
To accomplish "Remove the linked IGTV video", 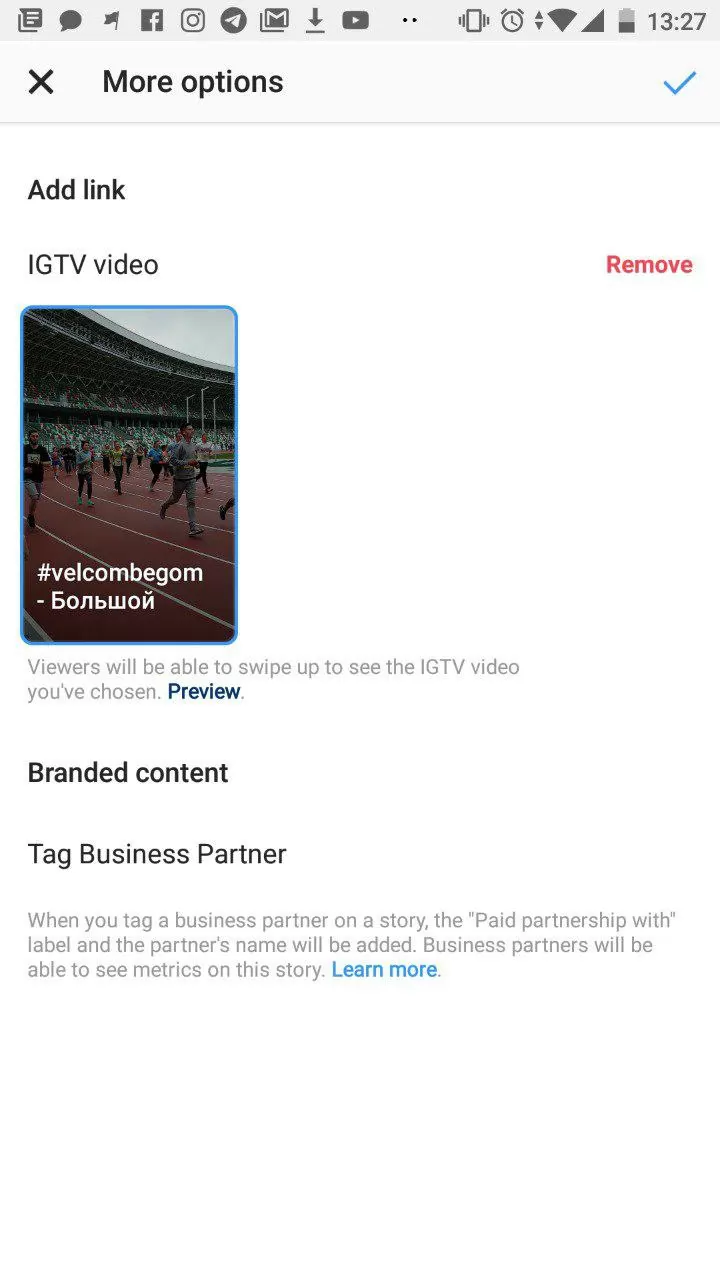I will [649, 265].
